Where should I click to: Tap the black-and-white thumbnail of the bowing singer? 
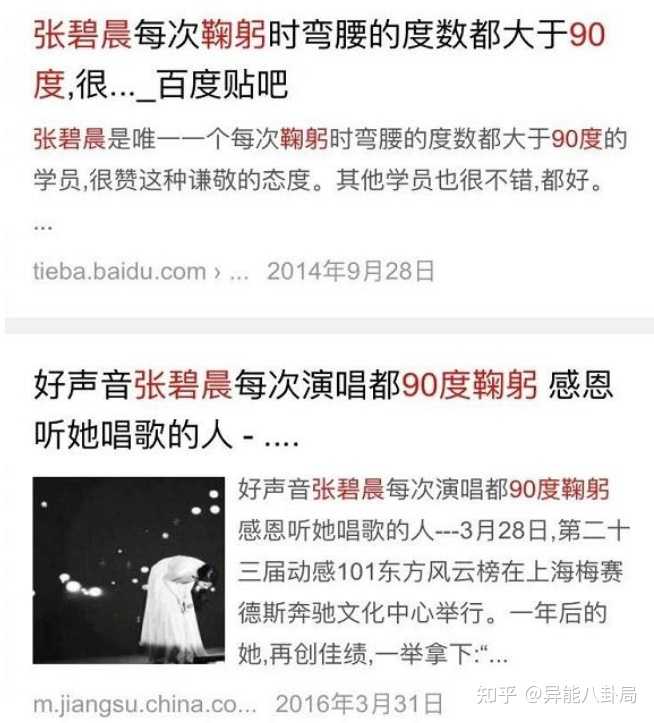tap(126, 569)
